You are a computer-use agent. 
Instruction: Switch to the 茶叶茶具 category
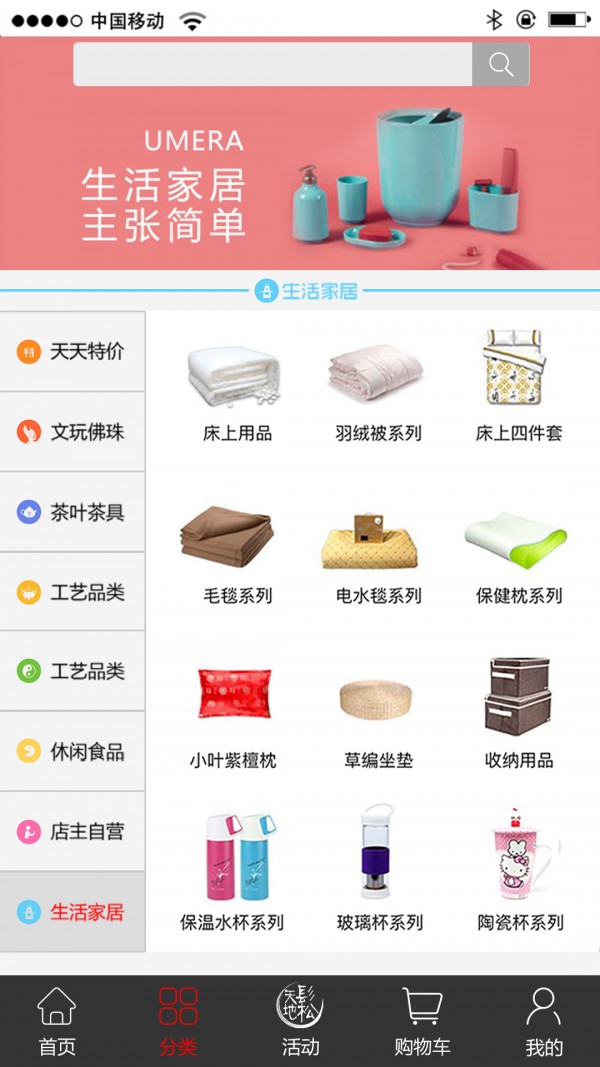tap(72, 512)
